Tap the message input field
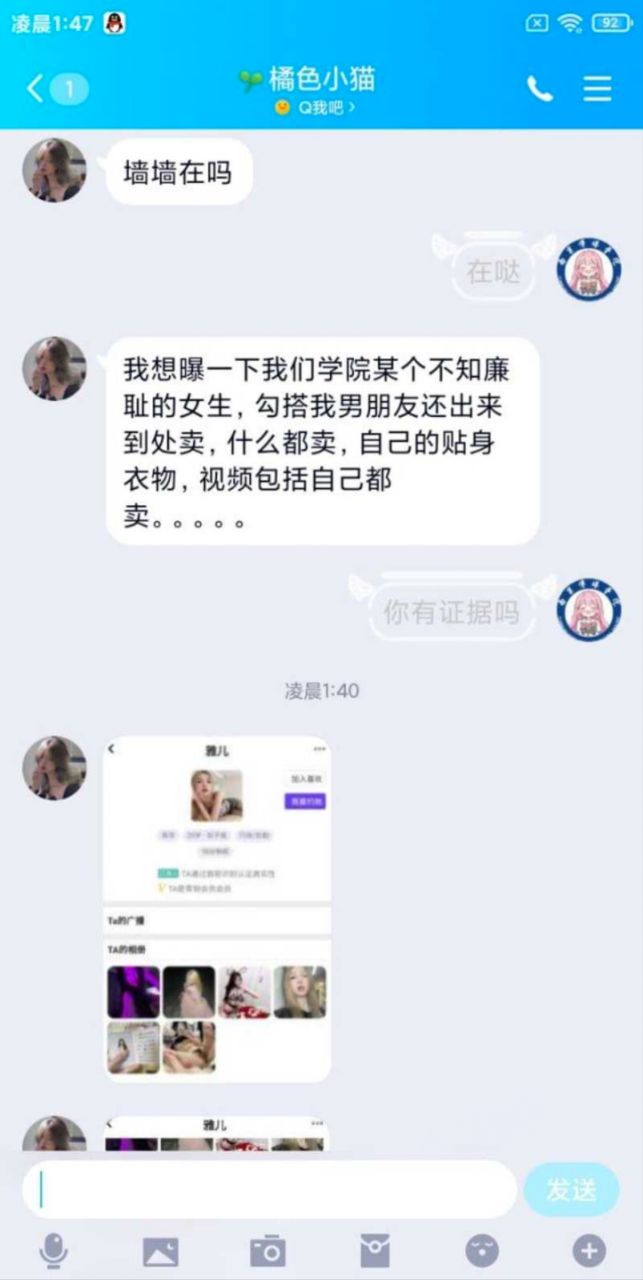 pos(270,1189)
